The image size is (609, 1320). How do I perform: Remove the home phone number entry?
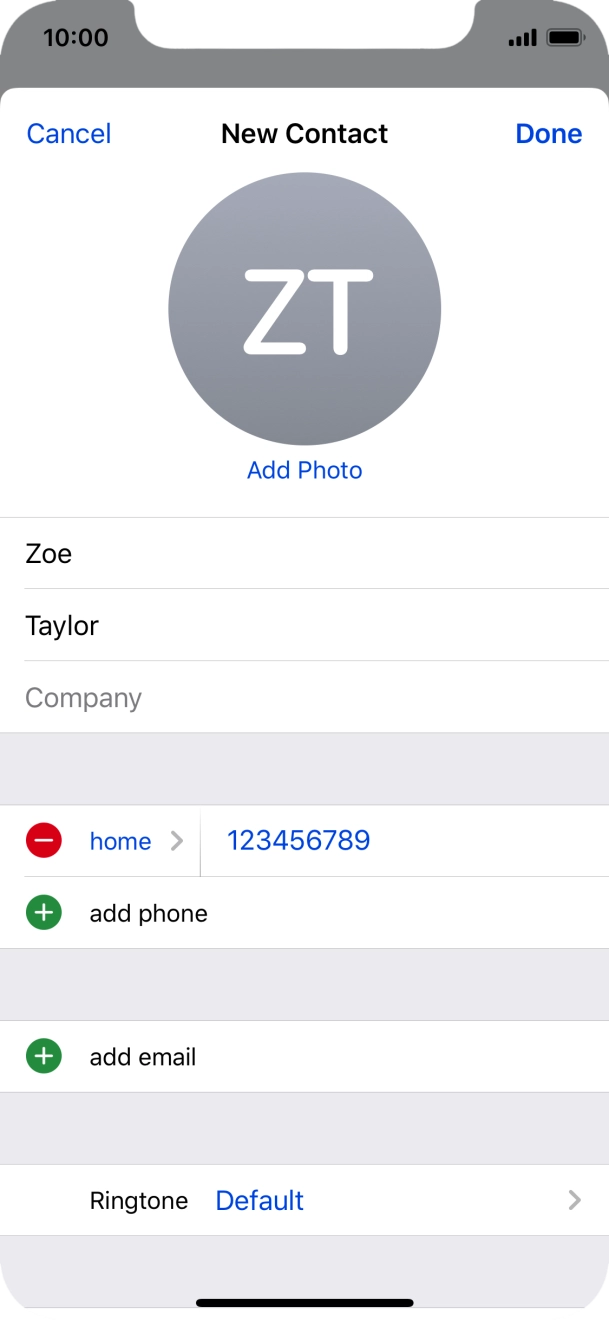(x=44, y=841)
